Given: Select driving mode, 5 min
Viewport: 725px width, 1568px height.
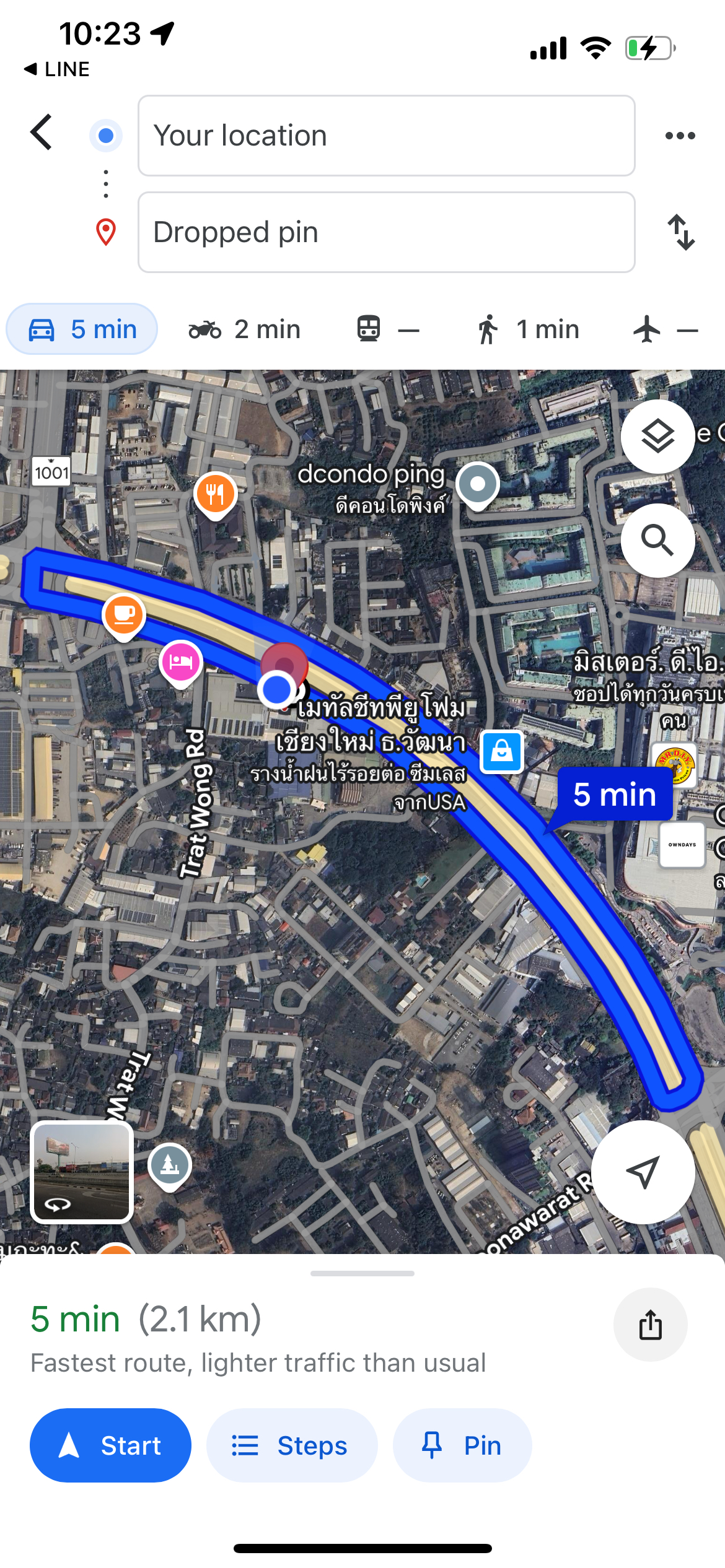Looking at the screenshot, I should point(82,329).
